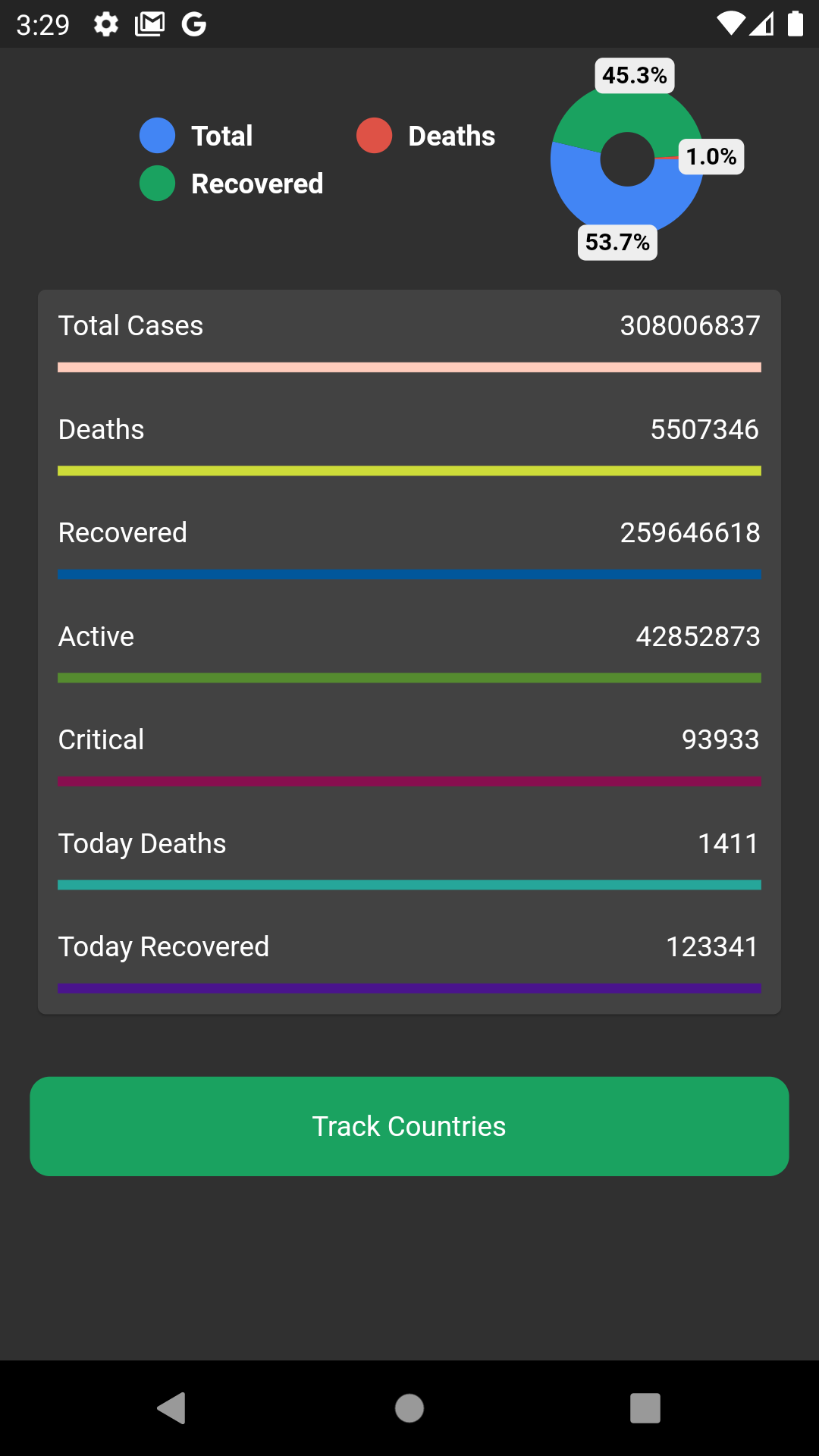Tap the Wi-Fi icon in status bar
Viewport: 819px width, 1456px height.
click(730, 24)
